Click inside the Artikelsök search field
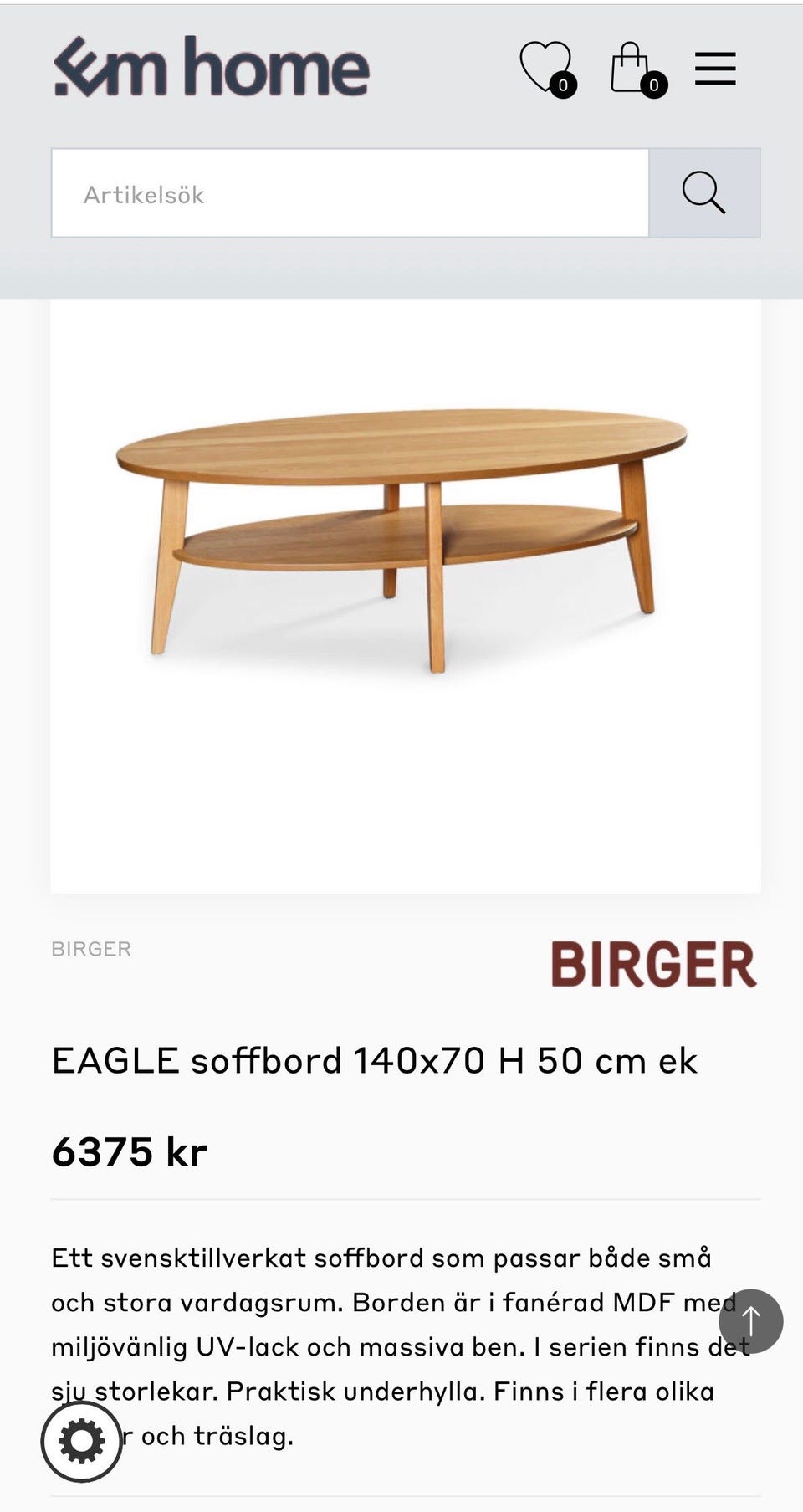Screen dimensions: 803x1512 click(x=335, y=193)
